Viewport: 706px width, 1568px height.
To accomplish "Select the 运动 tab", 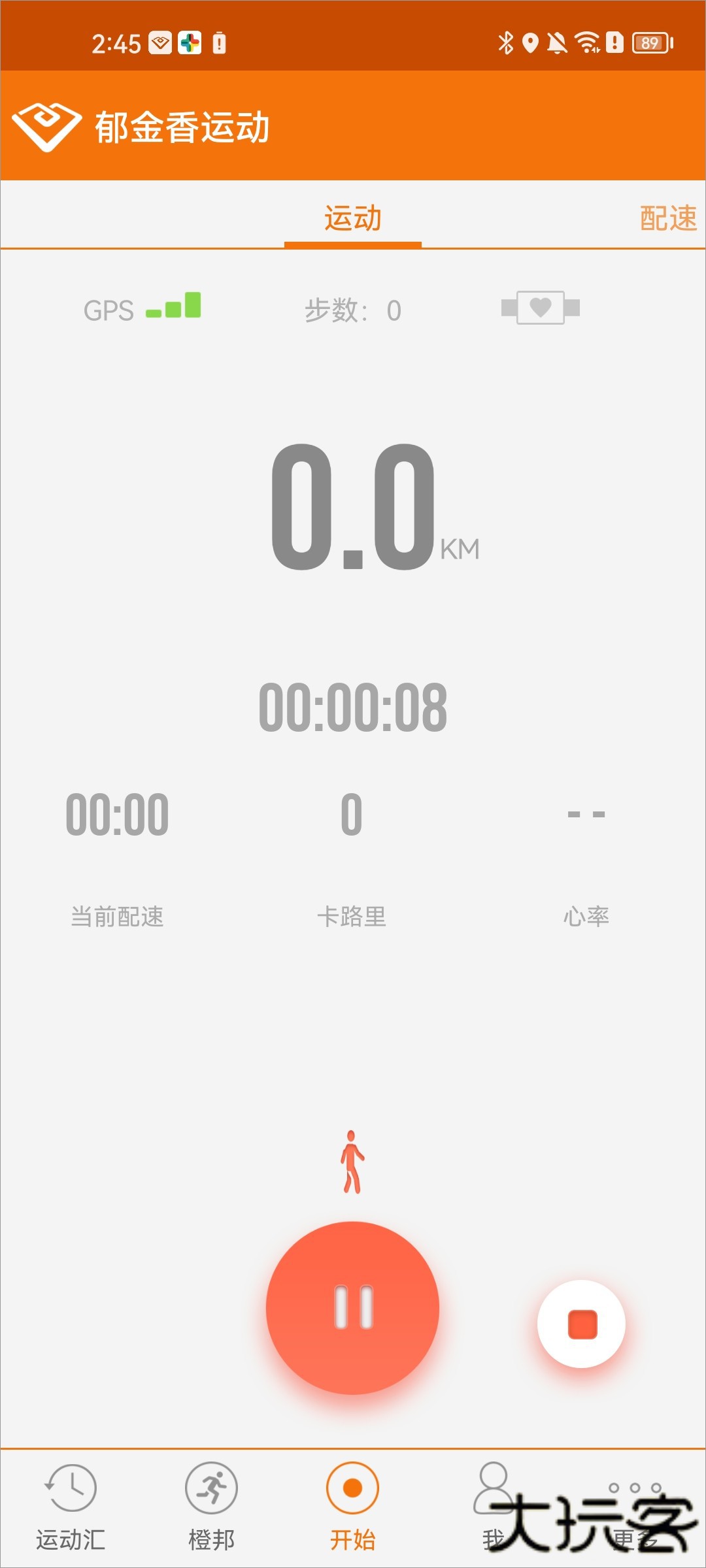I will tap(352, 218).
